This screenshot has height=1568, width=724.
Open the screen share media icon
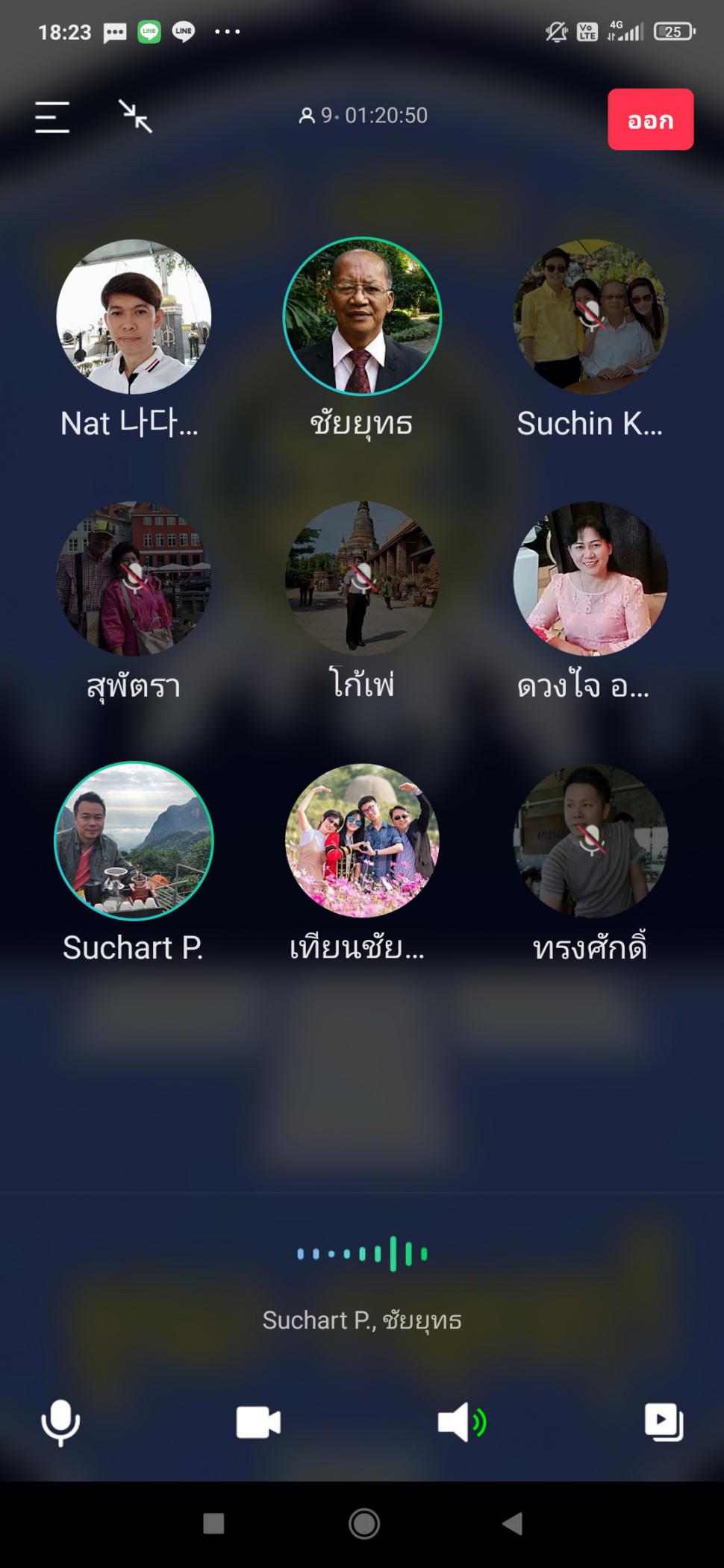[x=664, y=1423]
